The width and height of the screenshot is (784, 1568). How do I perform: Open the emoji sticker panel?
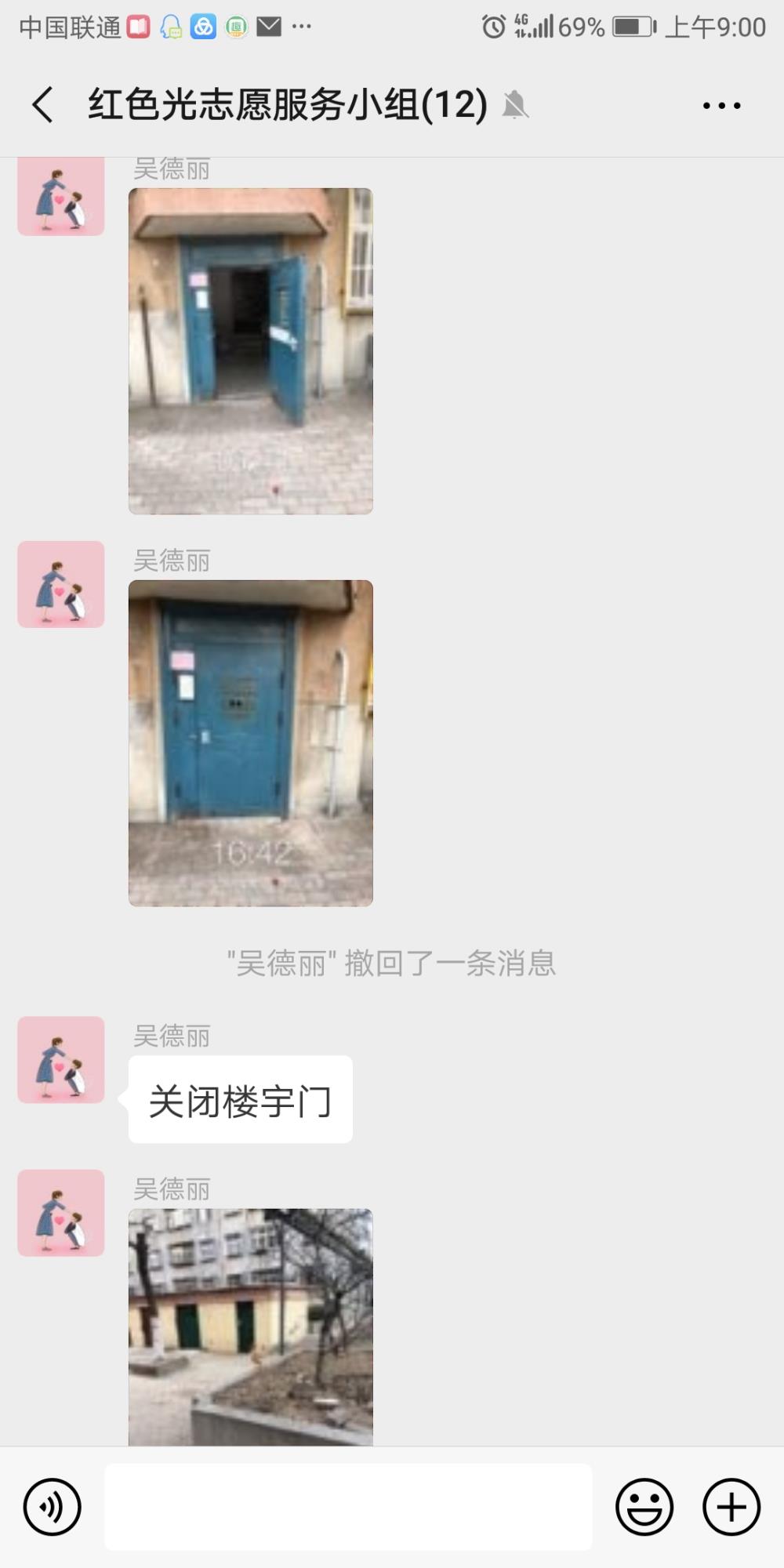click(644, 1507)
